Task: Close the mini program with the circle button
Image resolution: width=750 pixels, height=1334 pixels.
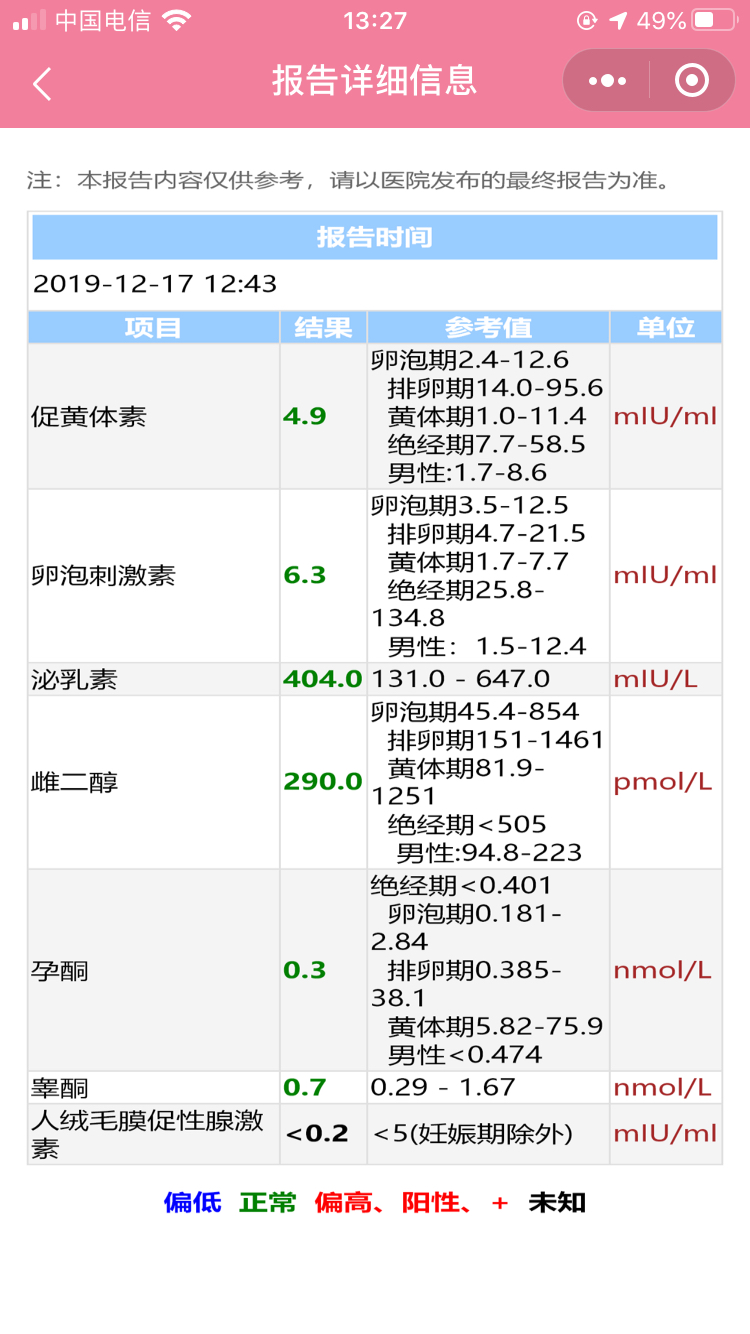Action: [x=692, y=81]
